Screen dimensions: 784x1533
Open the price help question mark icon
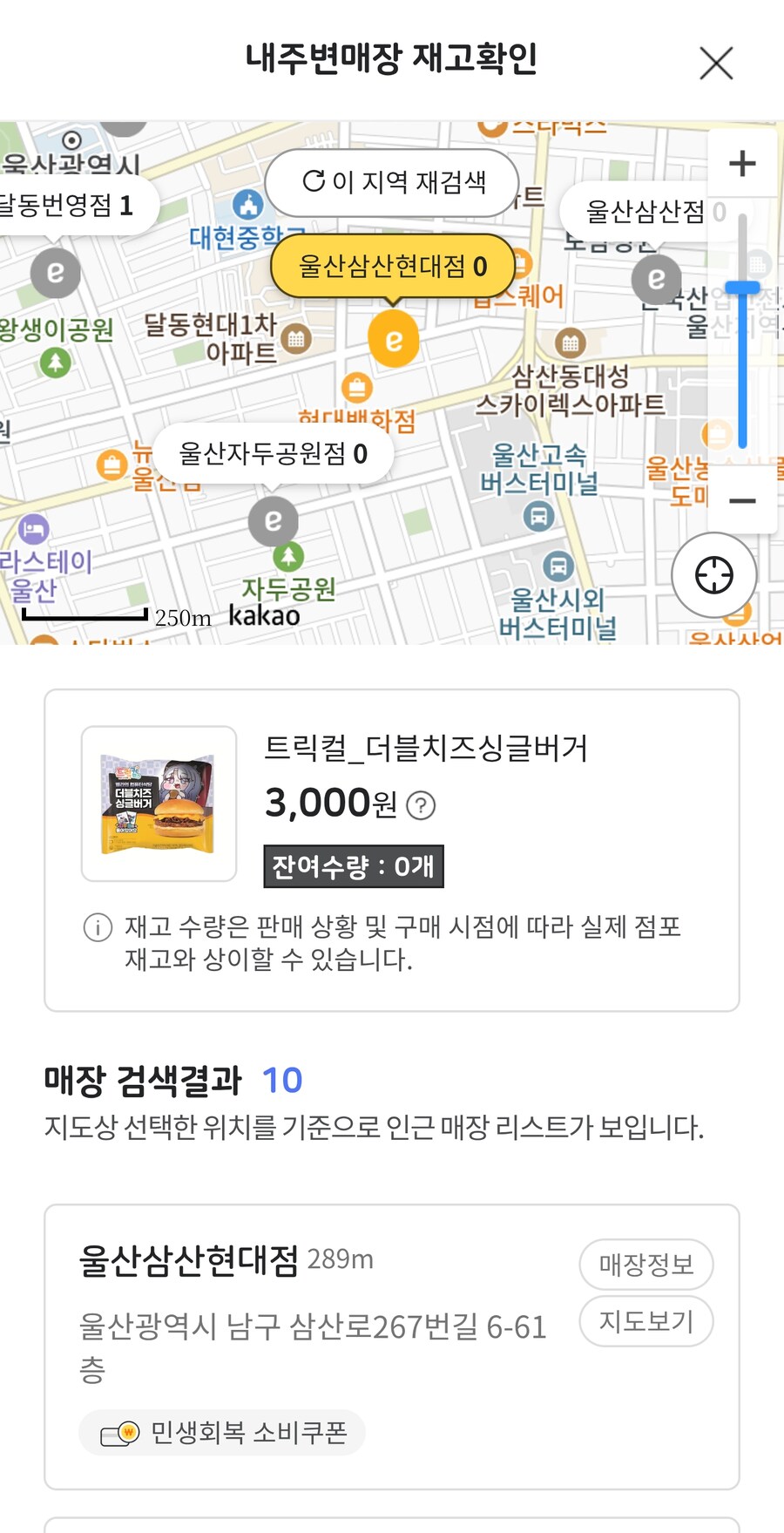click(x=422, y=806)
